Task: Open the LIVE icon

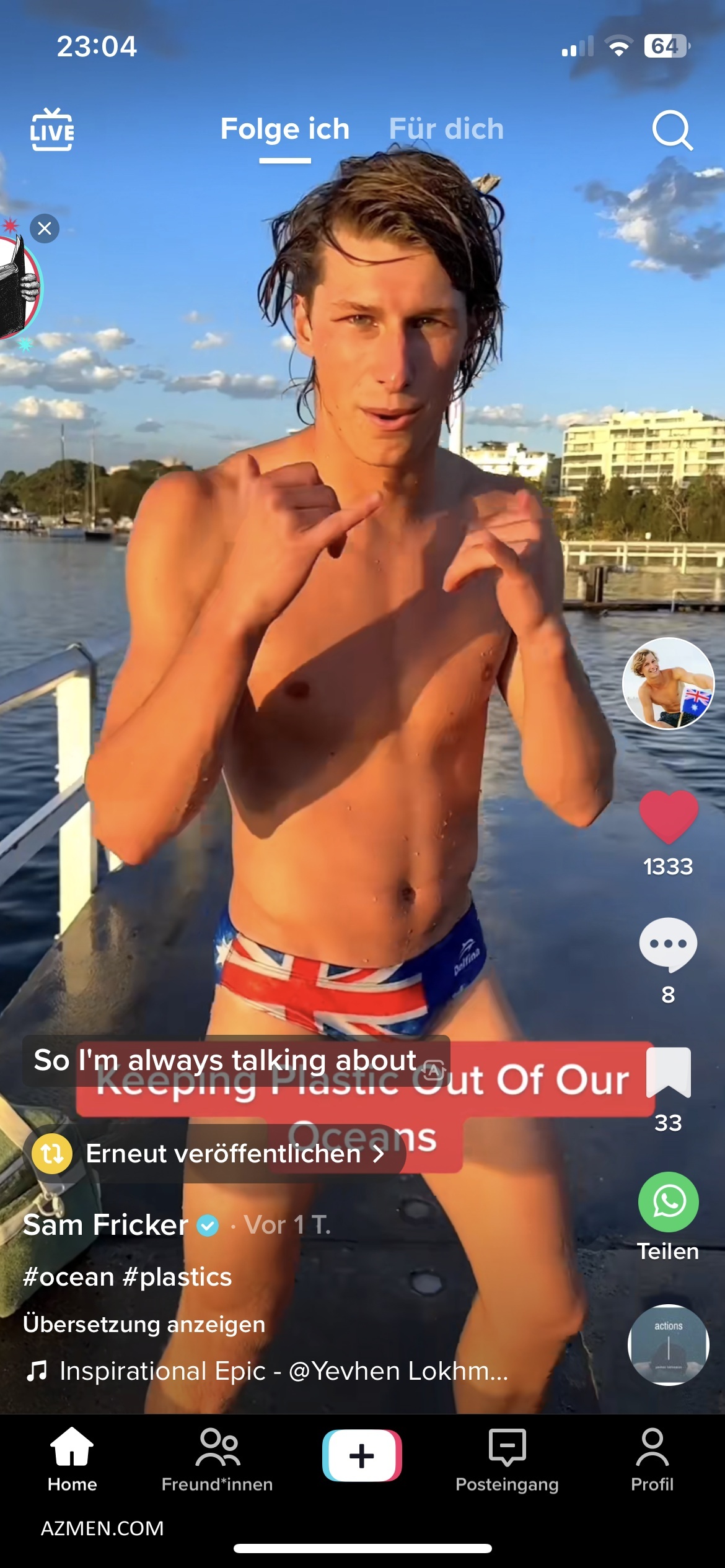Action: coord(52,130)
